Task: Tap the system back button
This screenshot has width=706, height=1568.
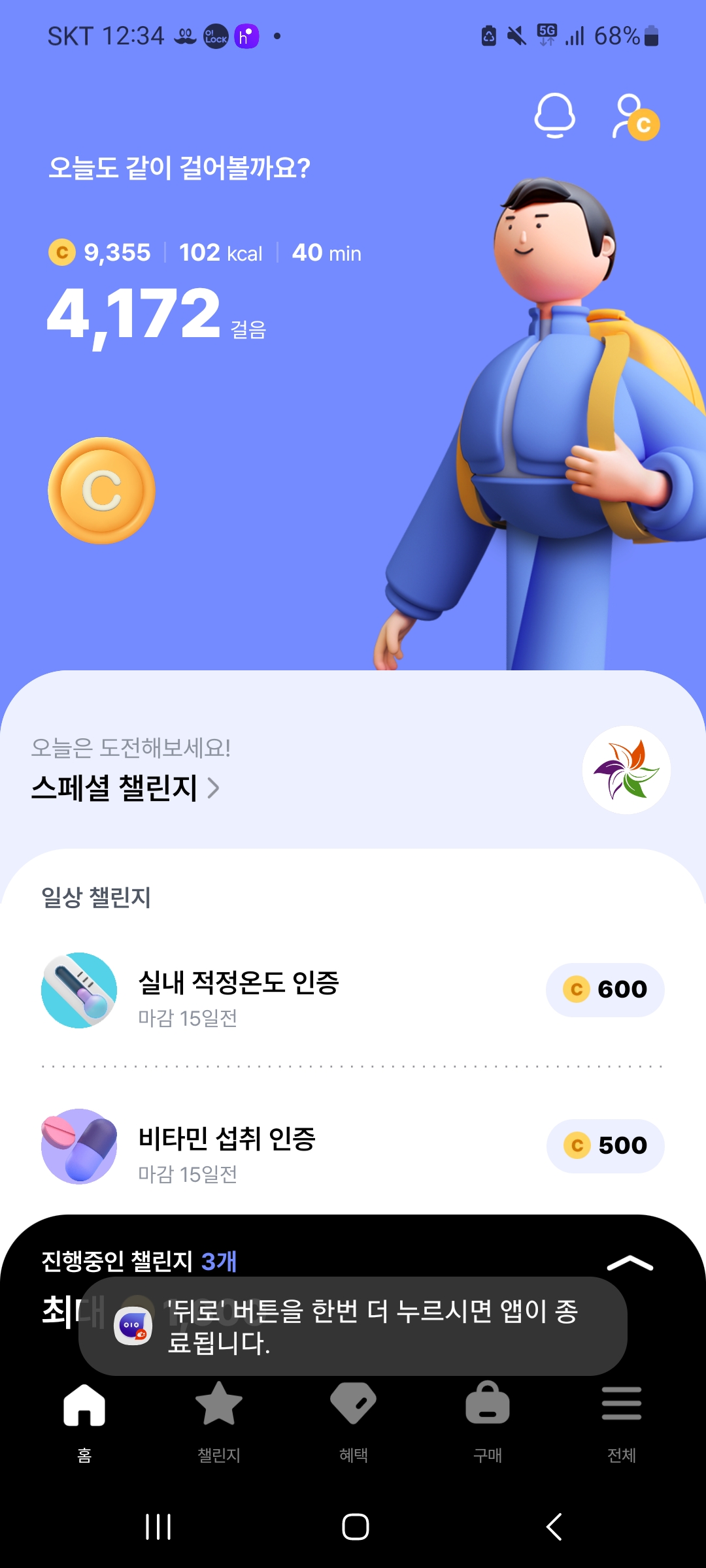Action: (554, 1527)
